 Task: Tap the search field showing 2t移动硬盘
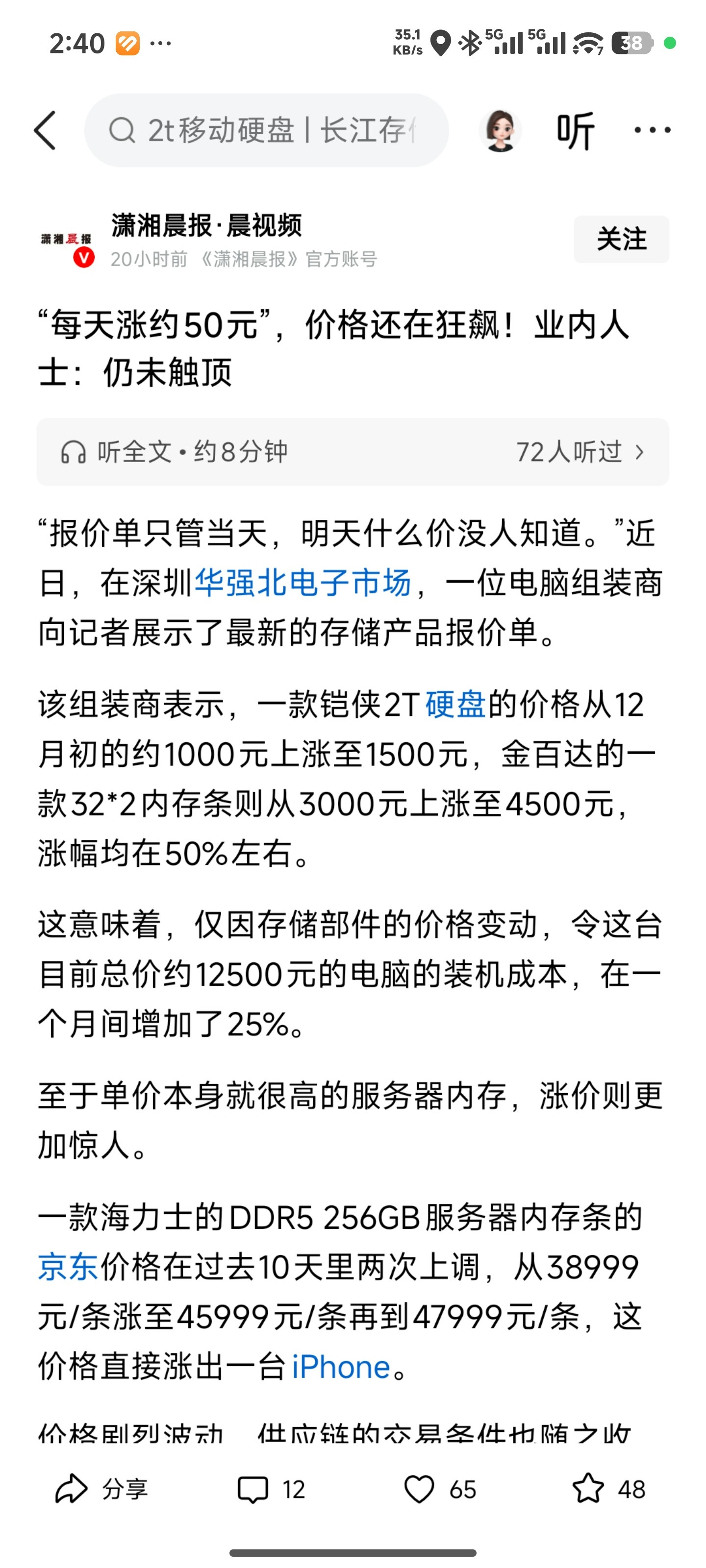coord(274,130)
